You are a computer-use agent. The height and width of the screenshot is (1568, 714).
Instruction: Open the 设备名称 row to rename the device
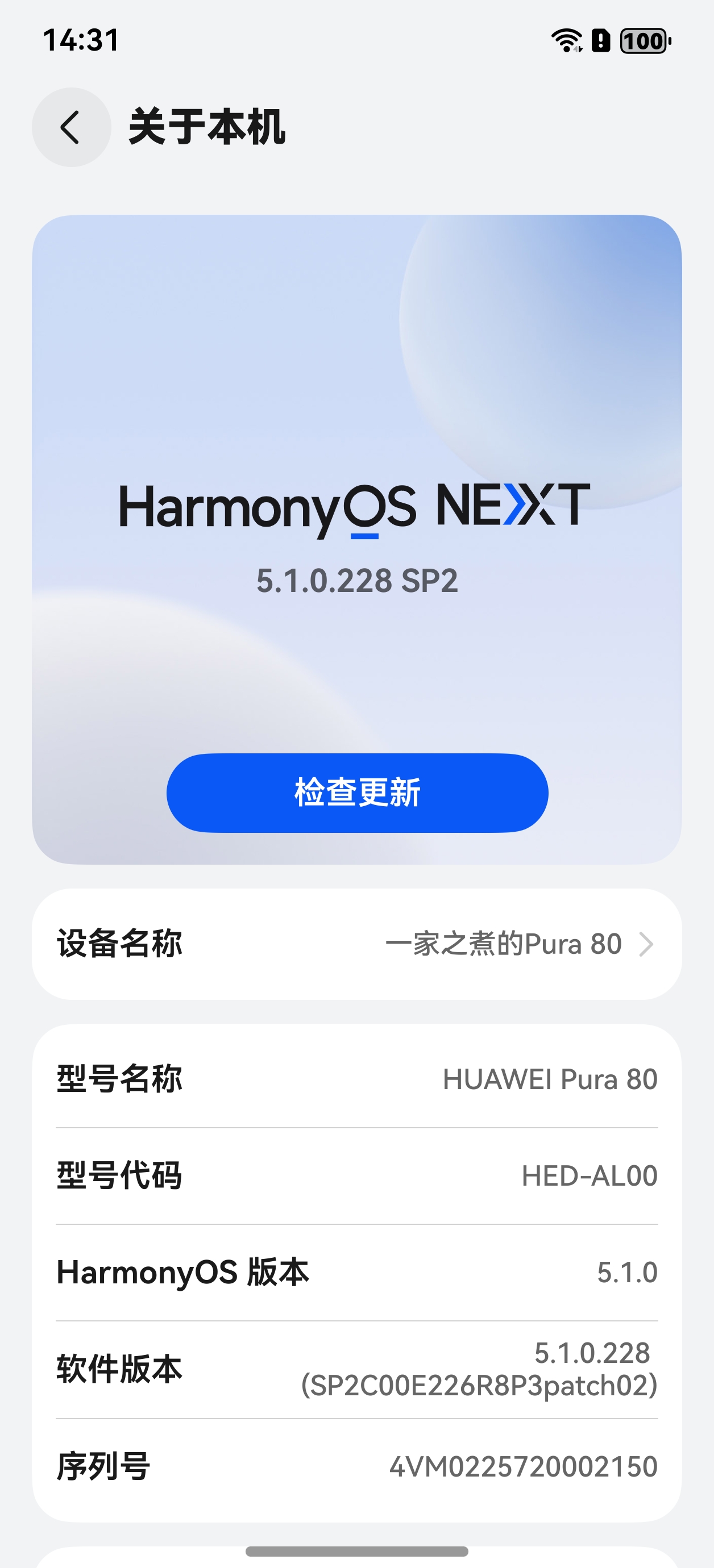[x=357, y=944]
